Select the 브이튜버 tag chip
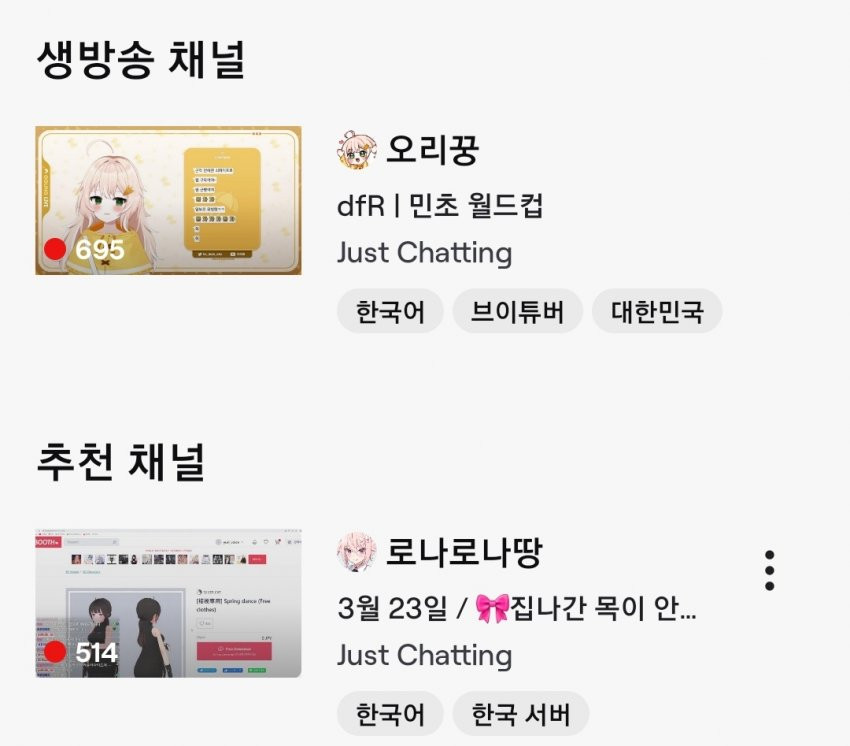The height and width of the screenshot is (746, 850). click(x=517, y=312)
